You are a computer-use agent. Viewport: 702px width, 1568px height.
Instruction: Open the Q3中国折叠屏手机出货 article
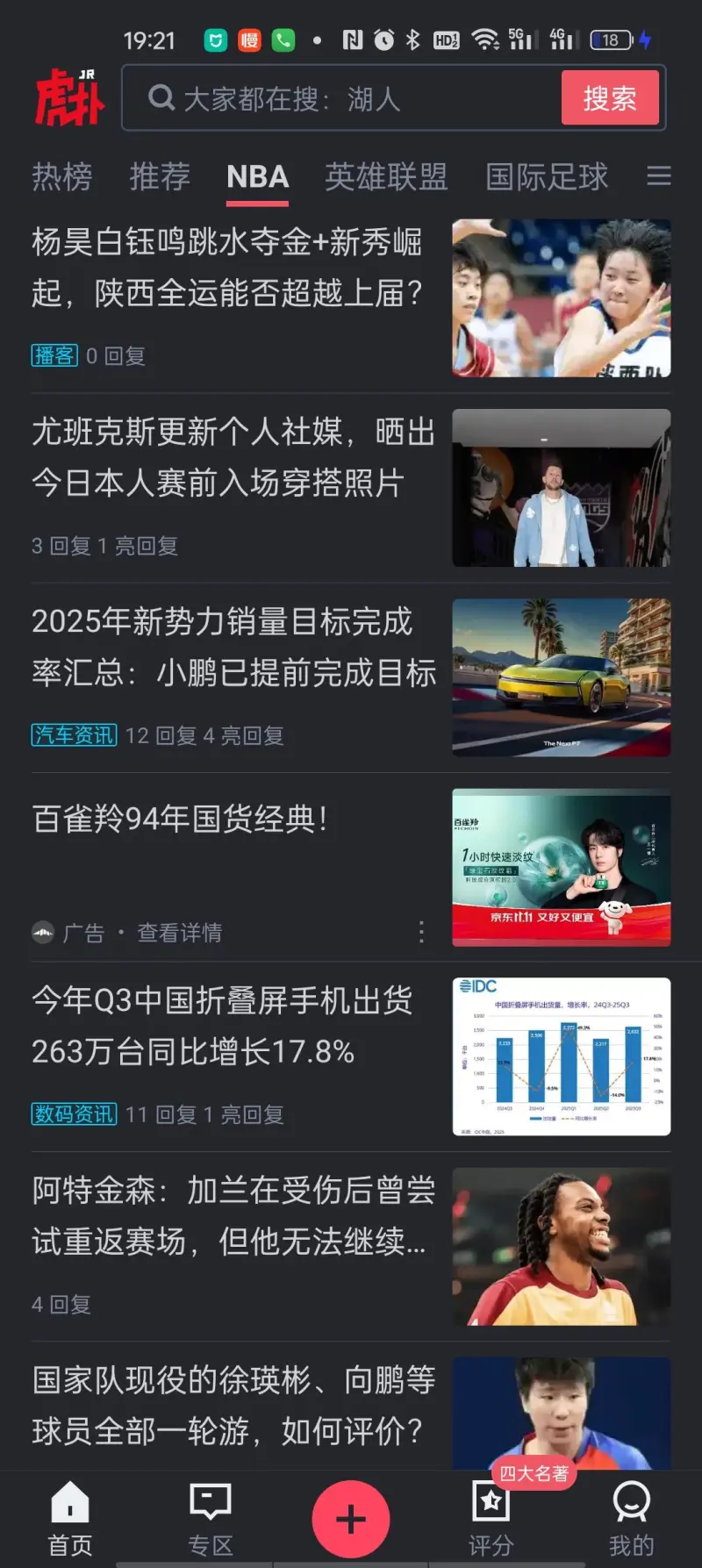[223, 1027]
